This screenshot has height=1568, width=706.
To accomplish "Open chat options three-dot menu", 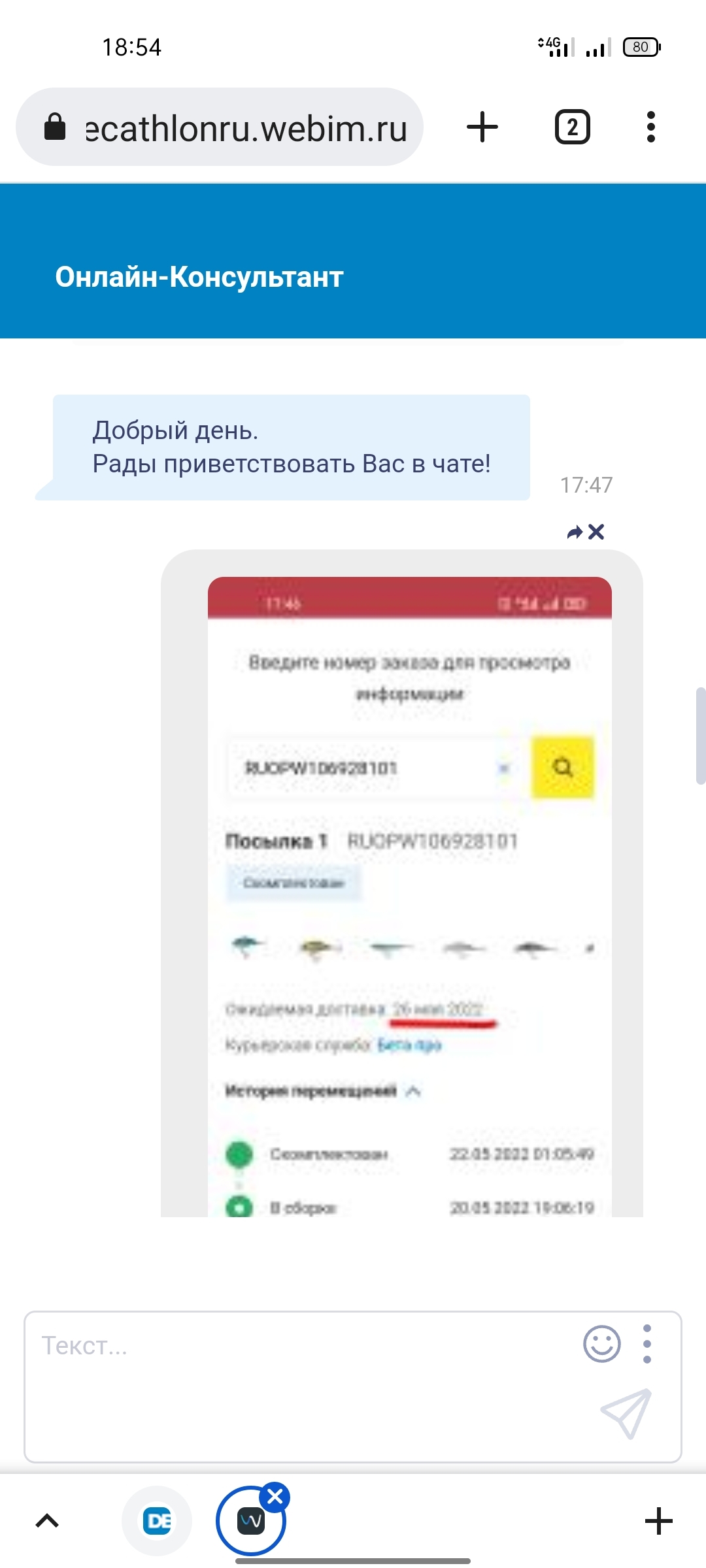I will coord(647,1344).
